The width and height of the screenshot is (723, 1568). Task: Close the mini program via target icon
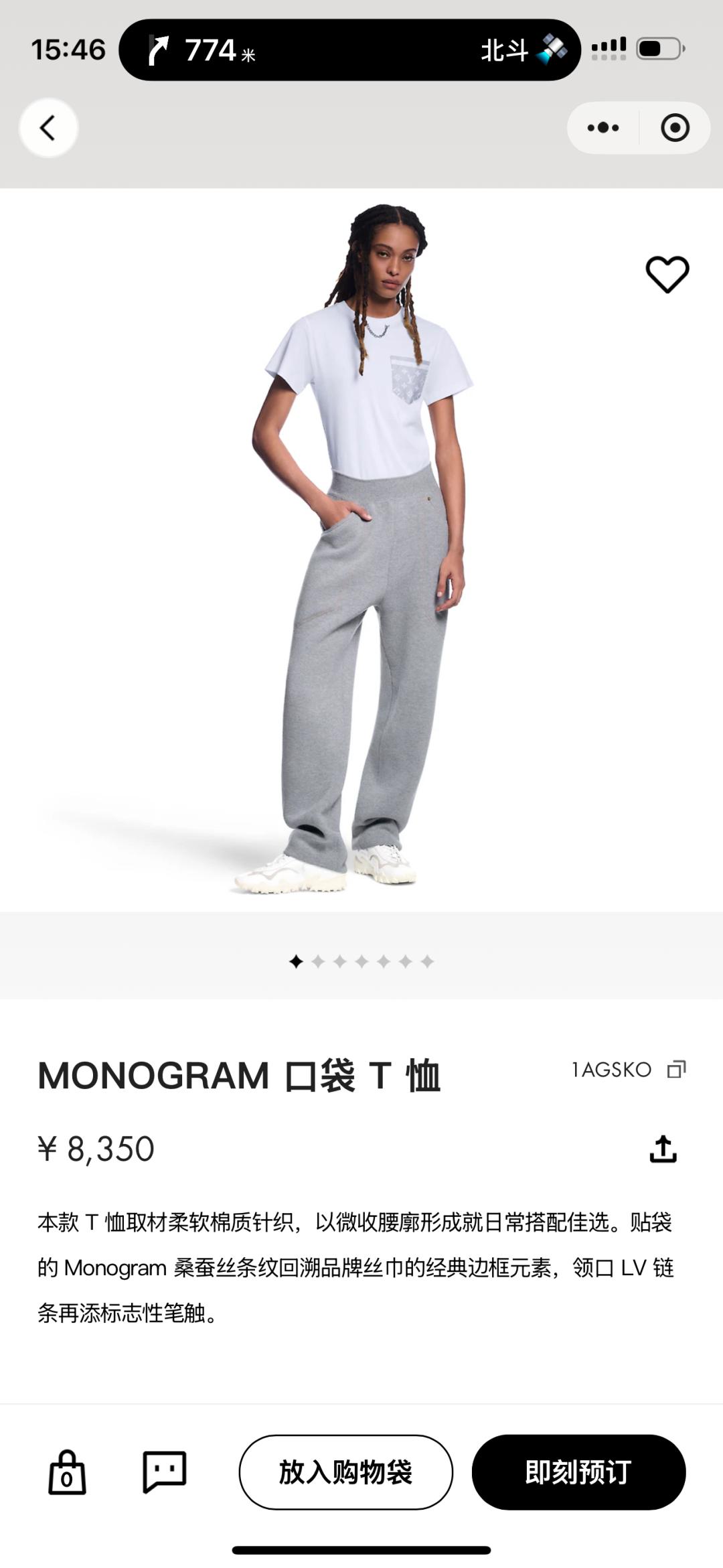675,128
